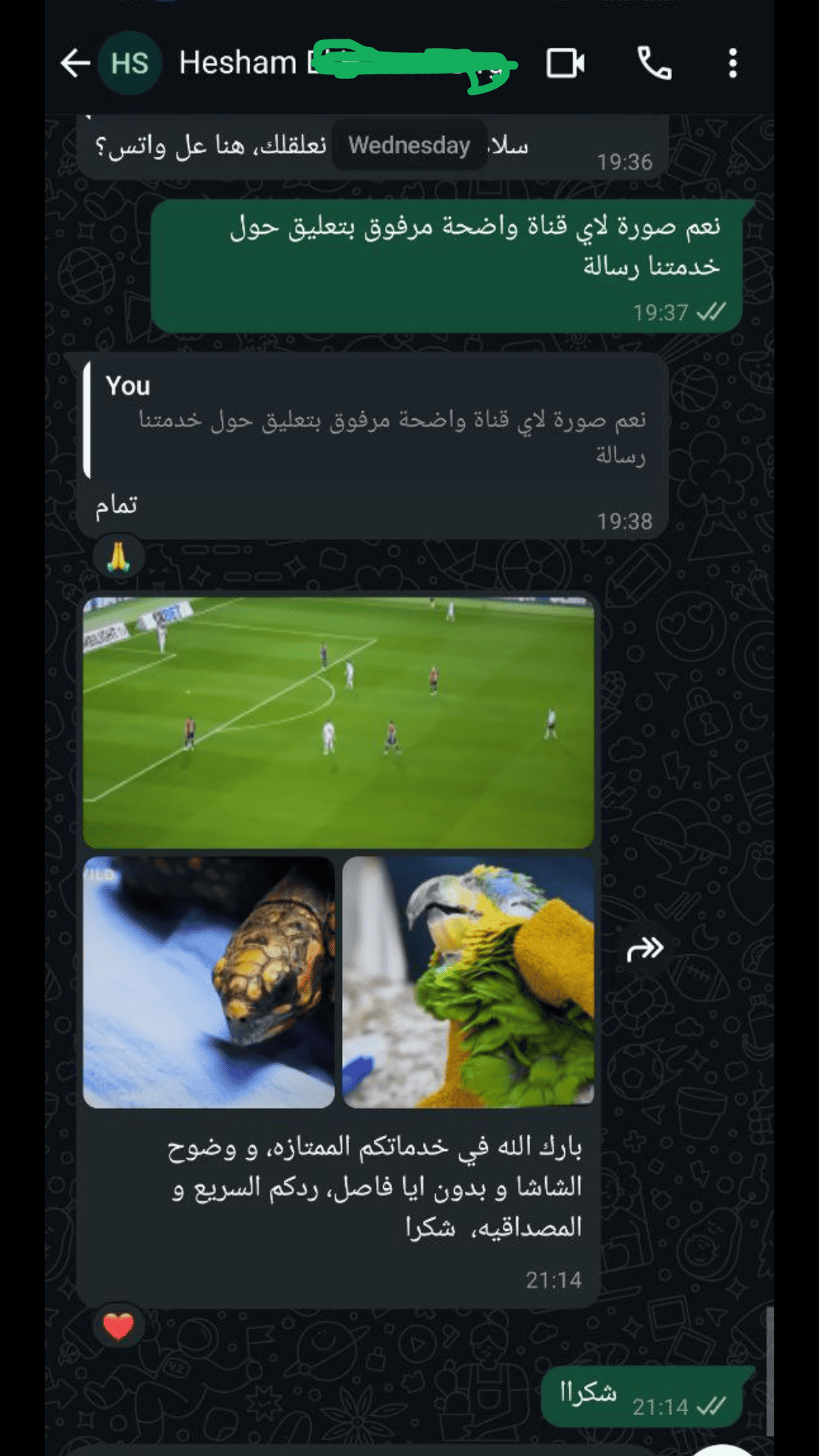View the praying hands reaction
The width and height of the screenshot is (819, 1456).
(x=118, y=558)
